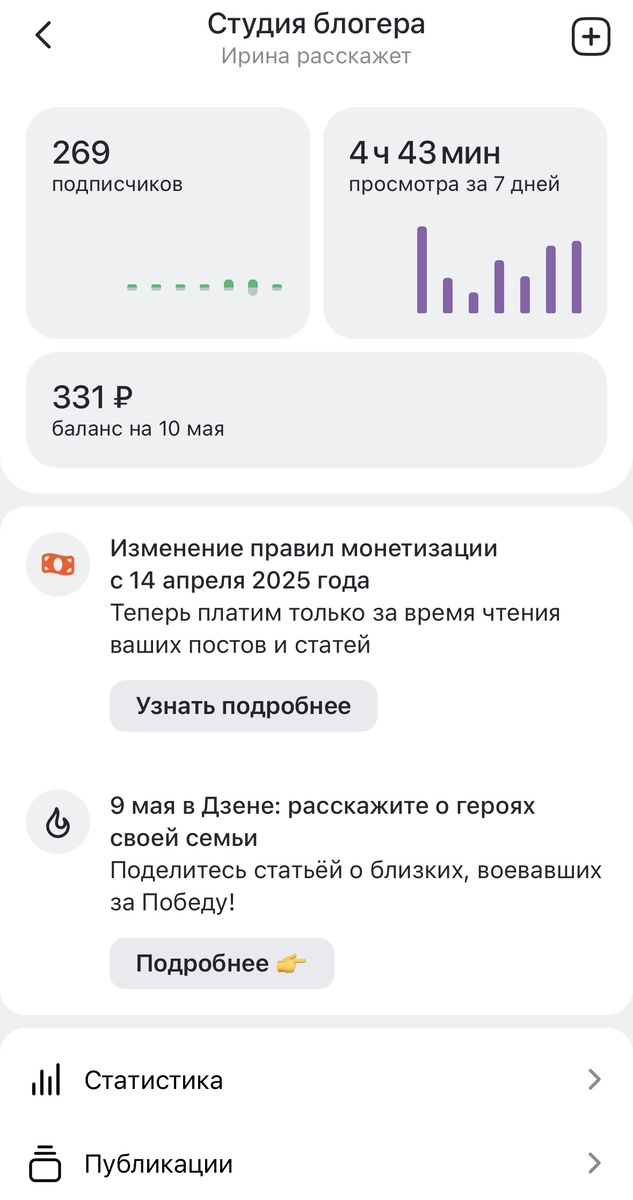The width and height of the screenshot is (633, 1200).
Task: Go back from Студия блогера
Action: (x=43, y=36)
